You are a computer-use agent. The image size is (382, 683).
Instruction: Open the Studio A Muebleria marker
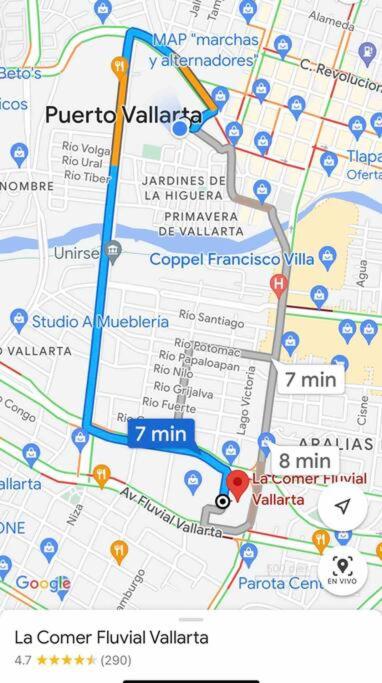click(19, 319)
